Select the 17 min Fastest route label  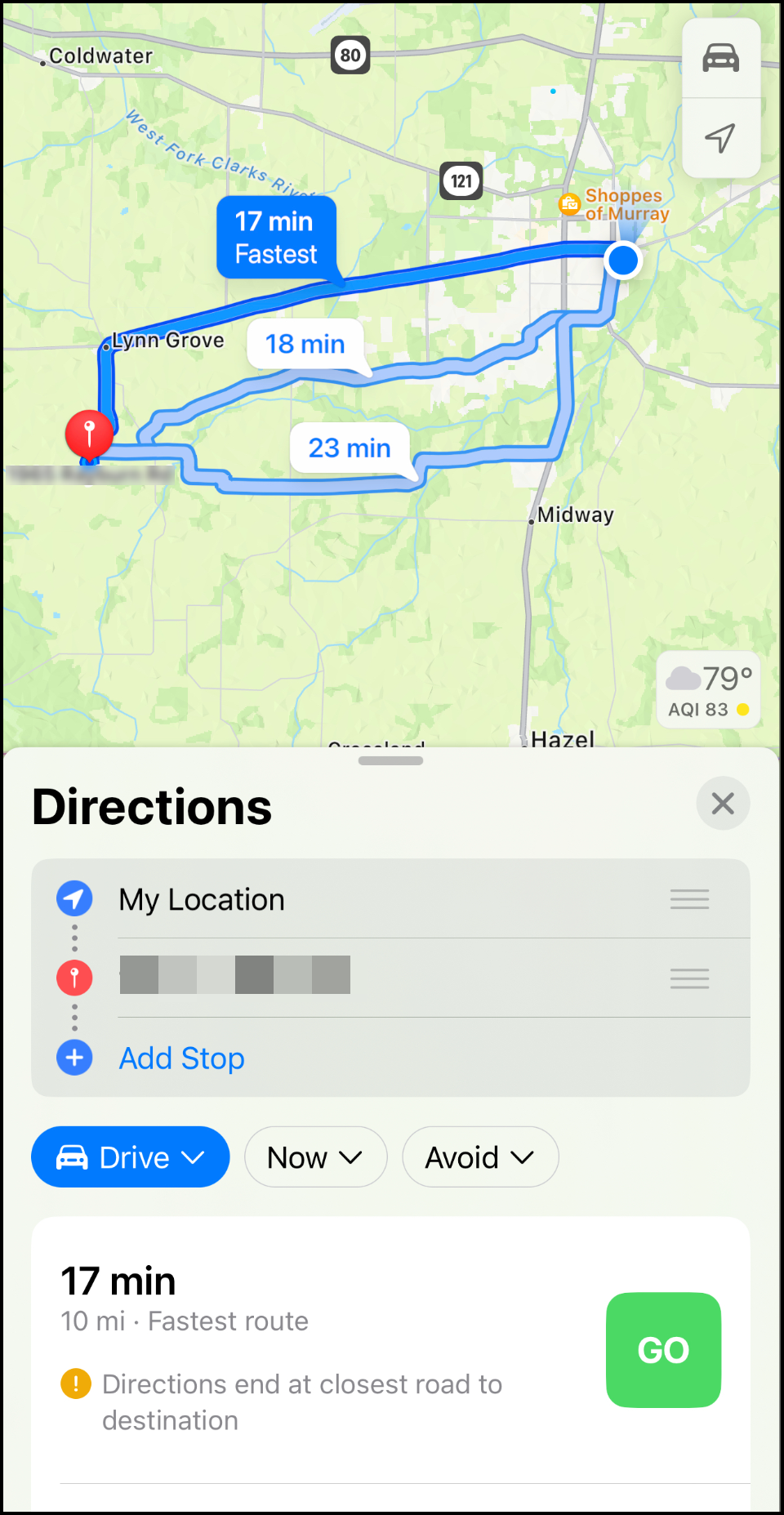pyautogui.click(x=276, y=237)
